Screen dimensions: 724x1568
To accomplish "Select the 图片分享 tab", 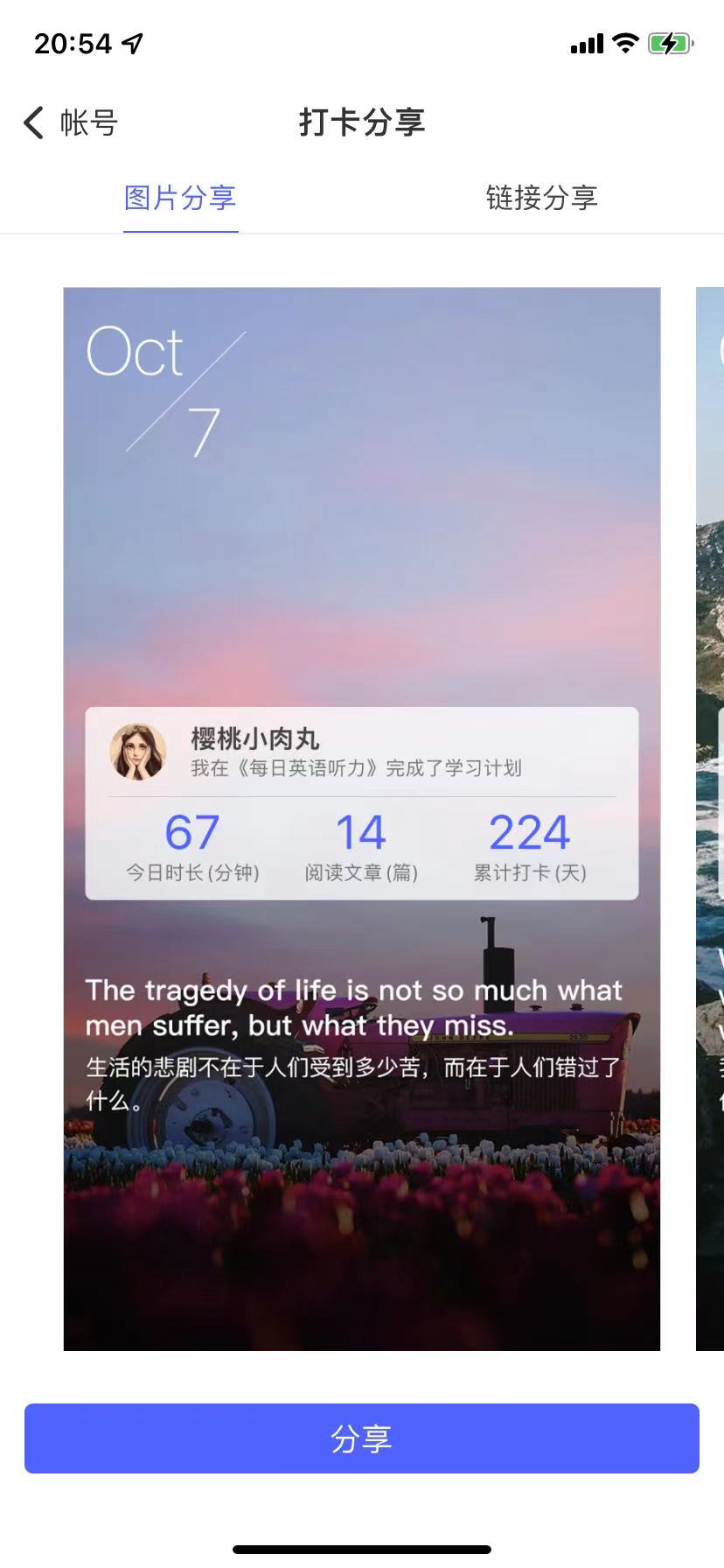I will click(180, 198).
